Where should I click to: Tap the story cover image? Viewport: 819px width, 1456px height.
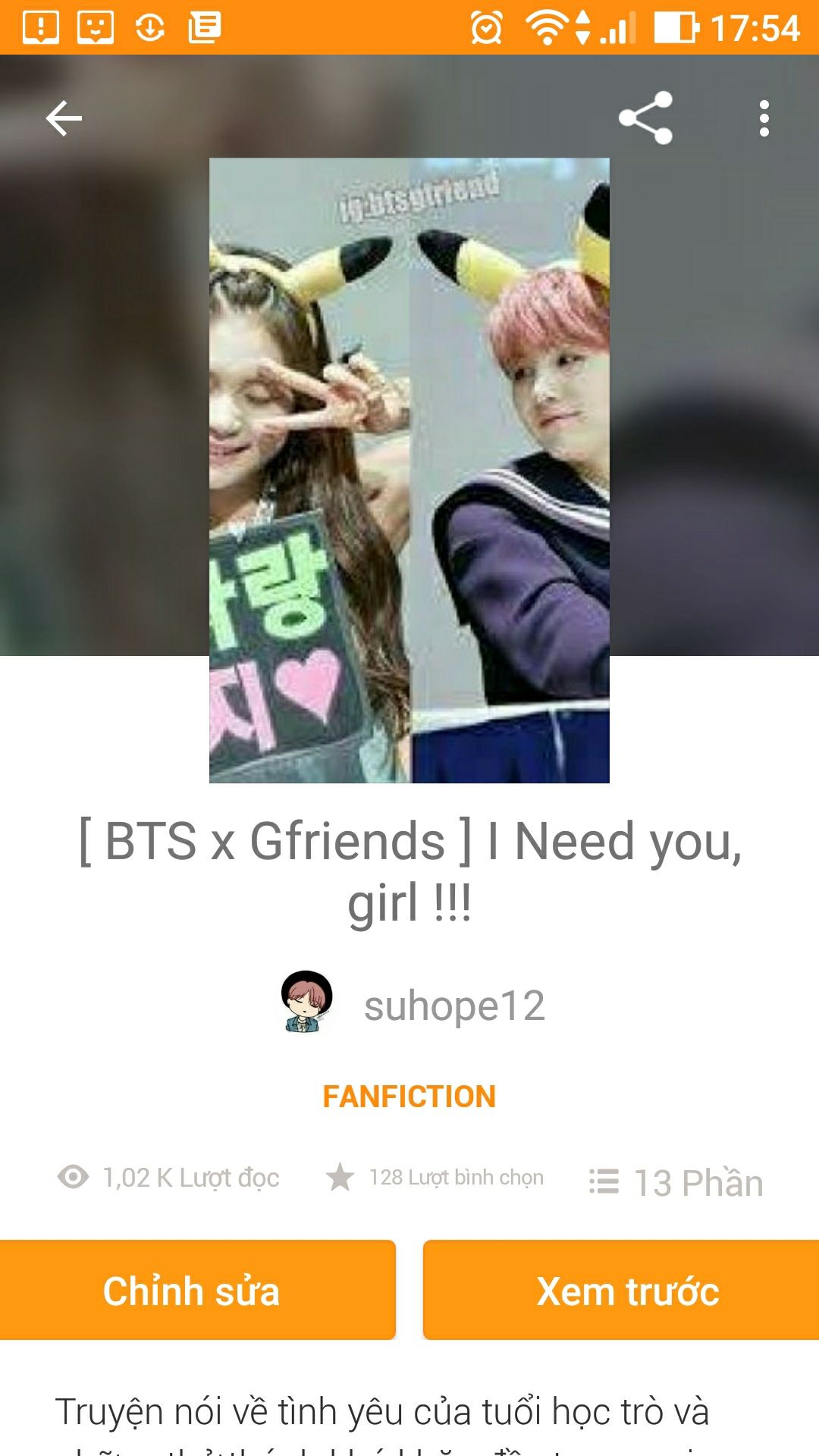(x=409, y=470)
